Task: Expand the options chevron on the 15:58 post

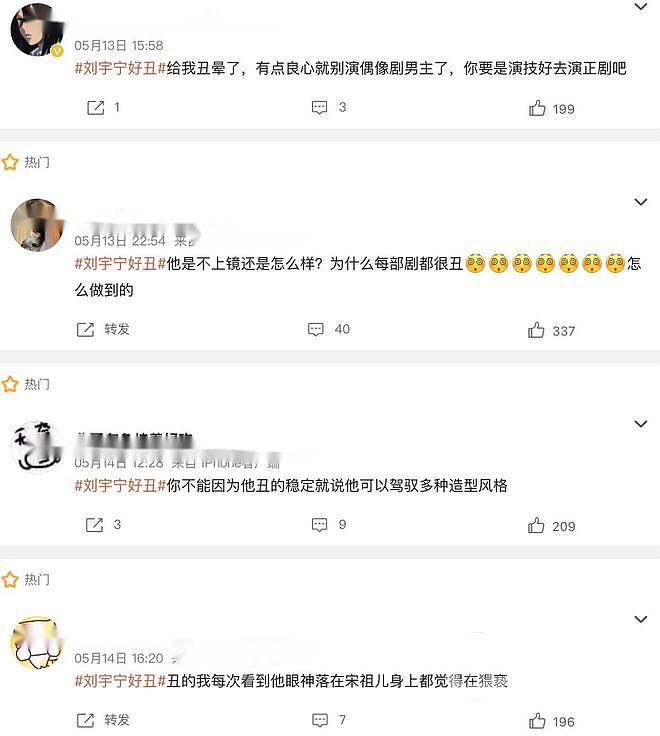Action: pos(641,7)
